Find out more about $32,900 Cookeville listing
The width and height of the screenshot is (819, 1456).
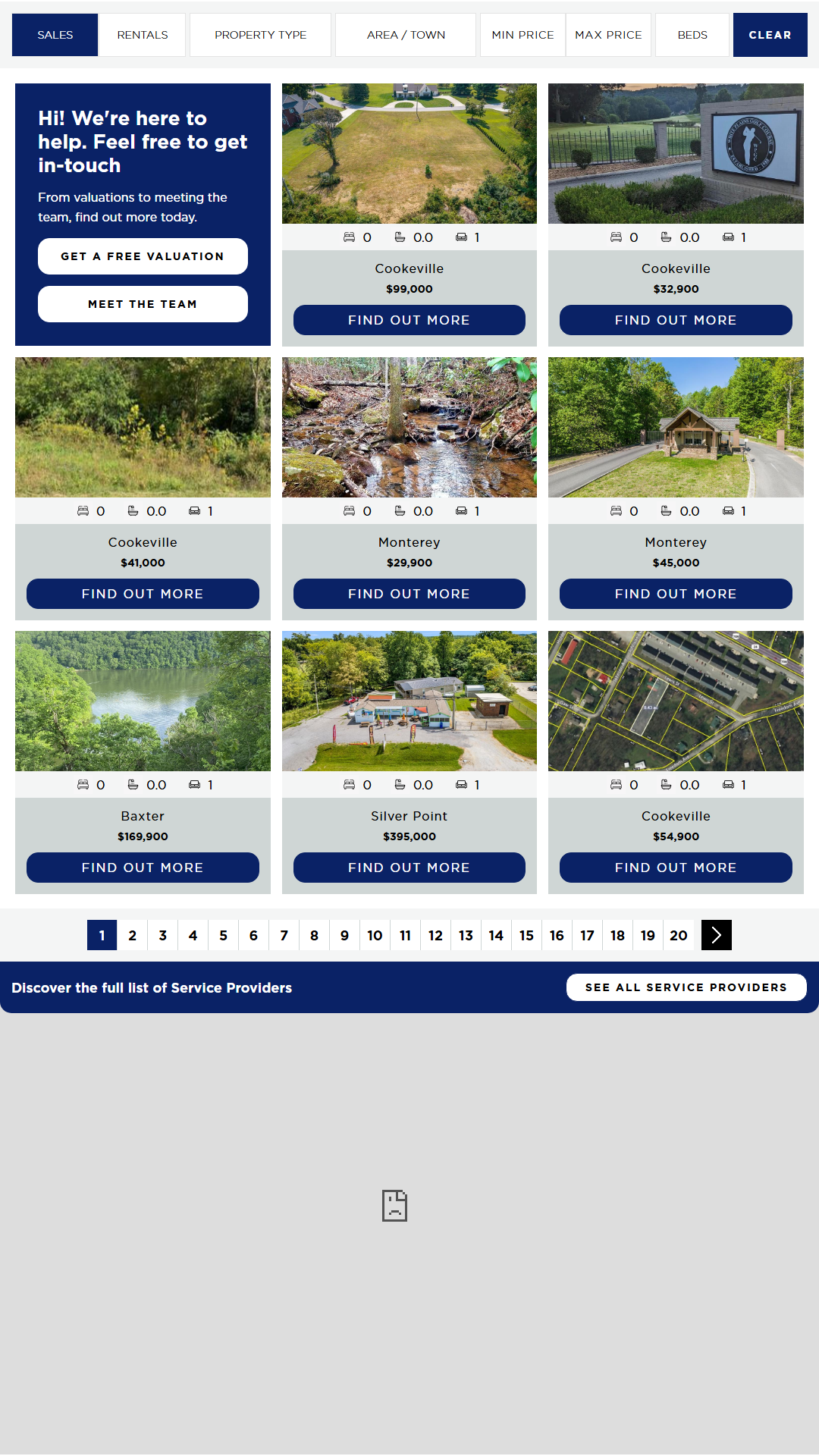(676, 320)
